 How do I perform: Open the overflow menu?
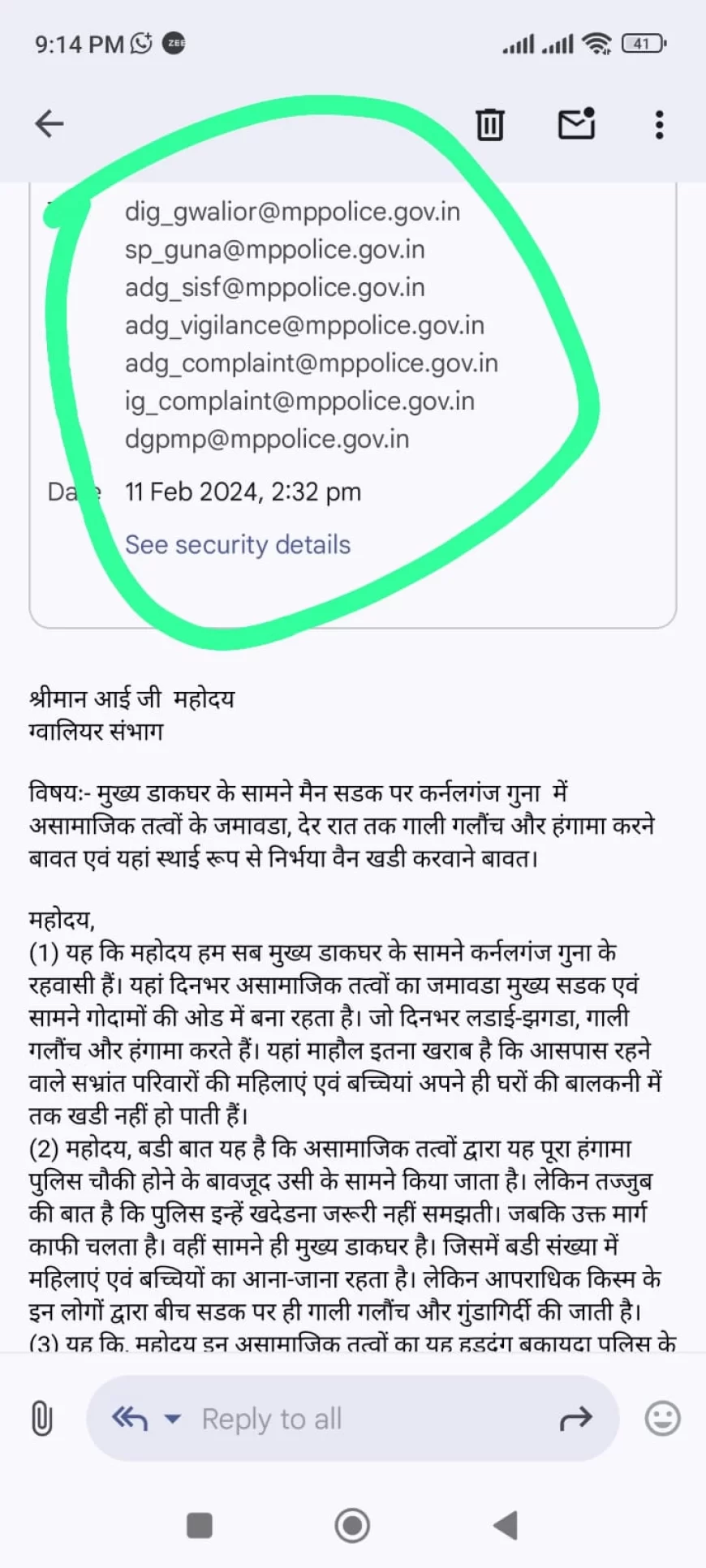659,124
